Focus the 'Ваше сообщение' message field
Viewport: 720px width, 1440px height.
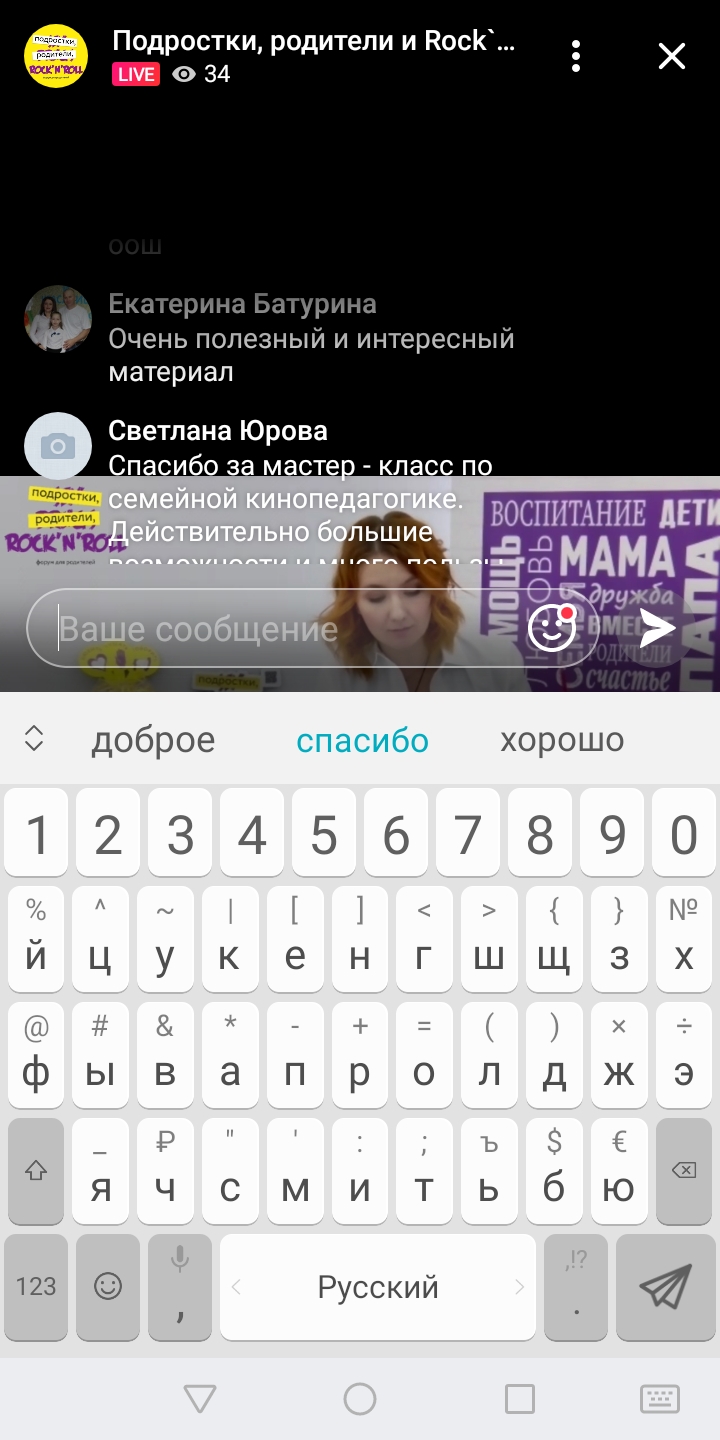click(x=280, y=629)
